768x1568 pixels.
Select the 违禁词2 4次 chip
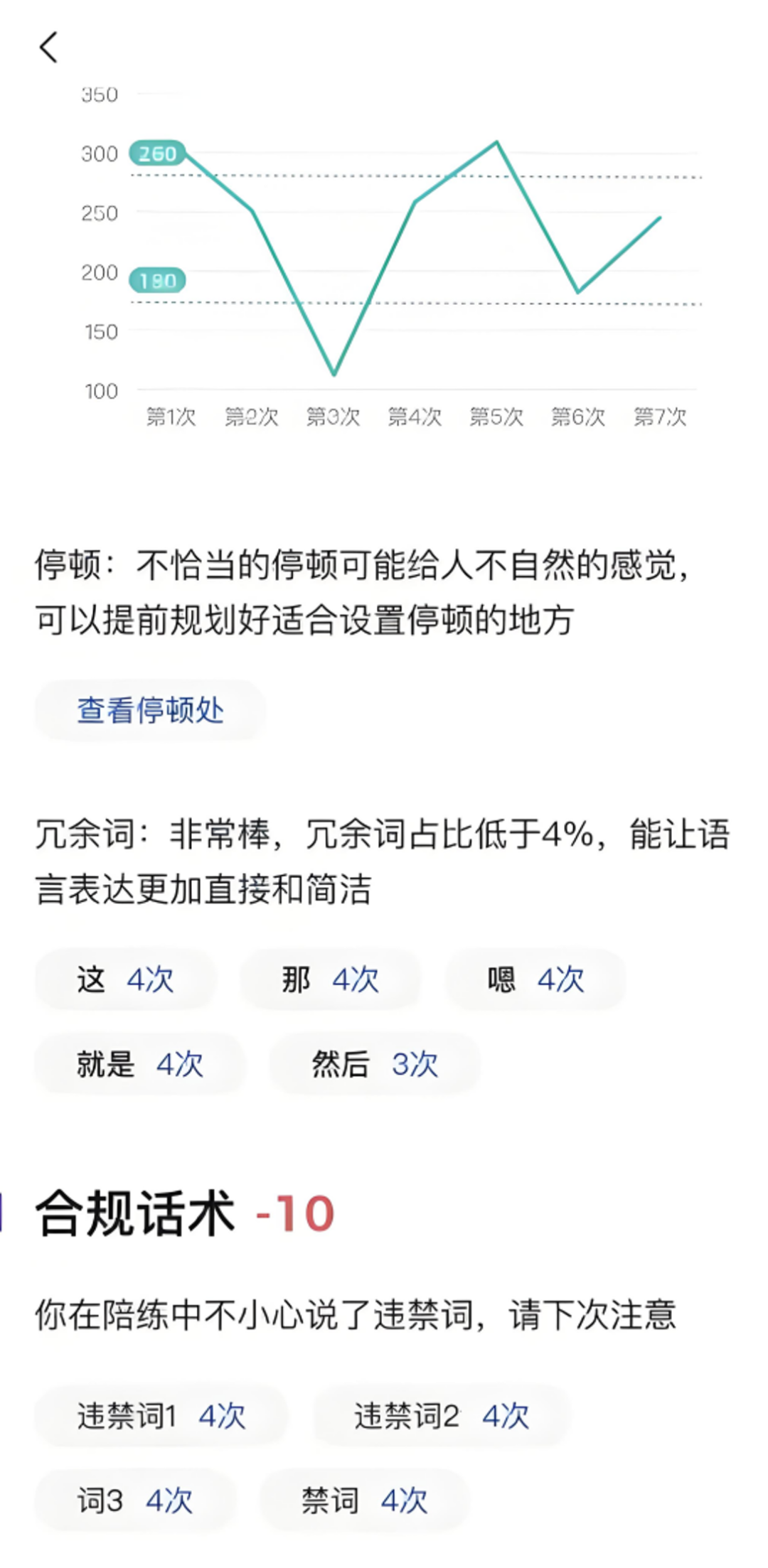tap(441, 1416)
